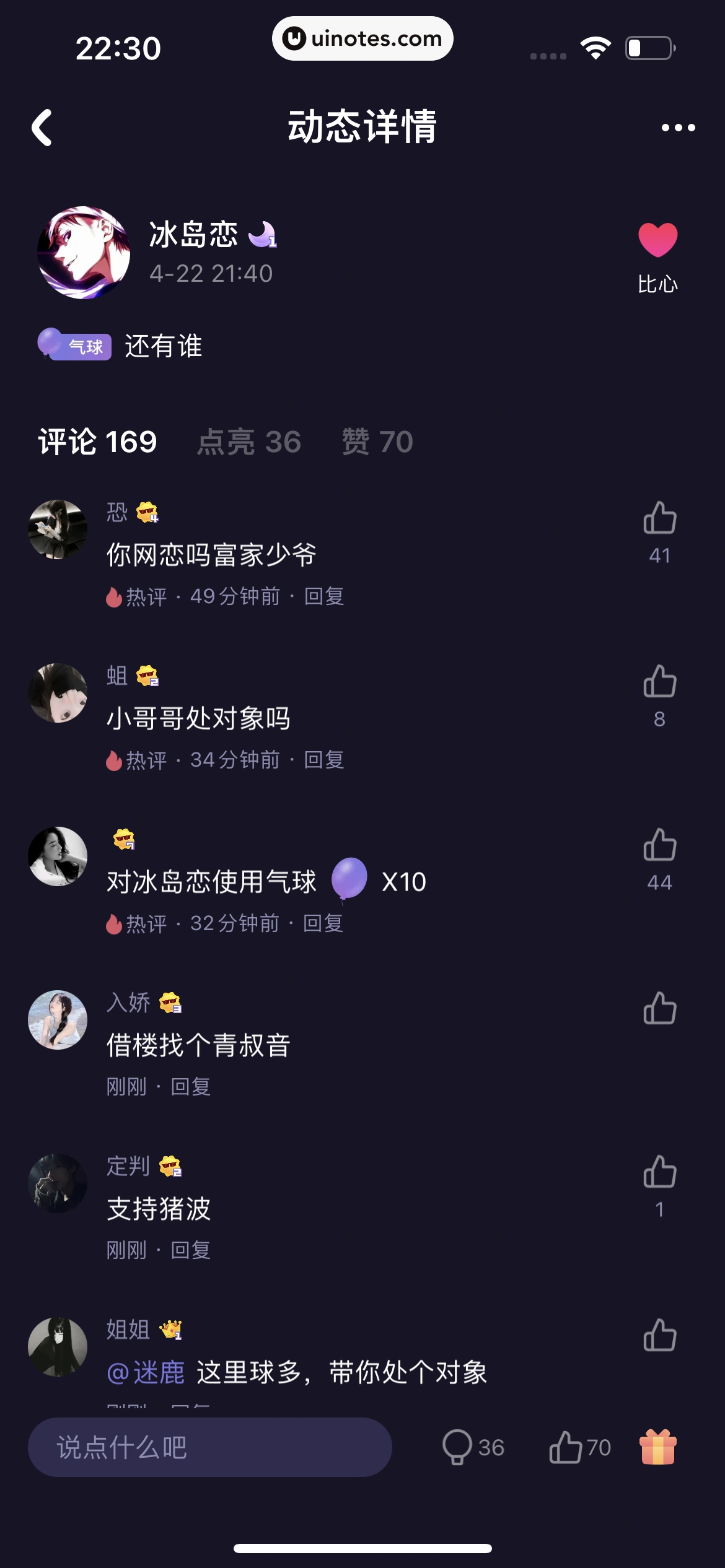Like the comment 借楼找个青叔音
The image size is (725, 1568).
[x=659, y=1009]
